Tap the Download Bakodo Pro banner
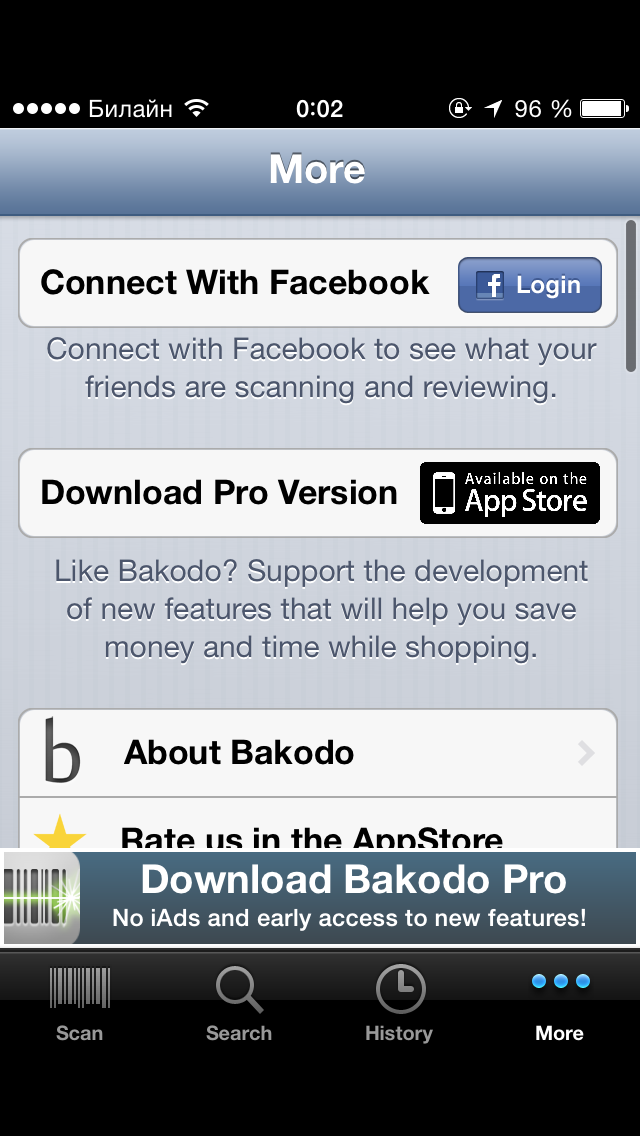Screen dimensions: 640x1136 tap(320, 898)
